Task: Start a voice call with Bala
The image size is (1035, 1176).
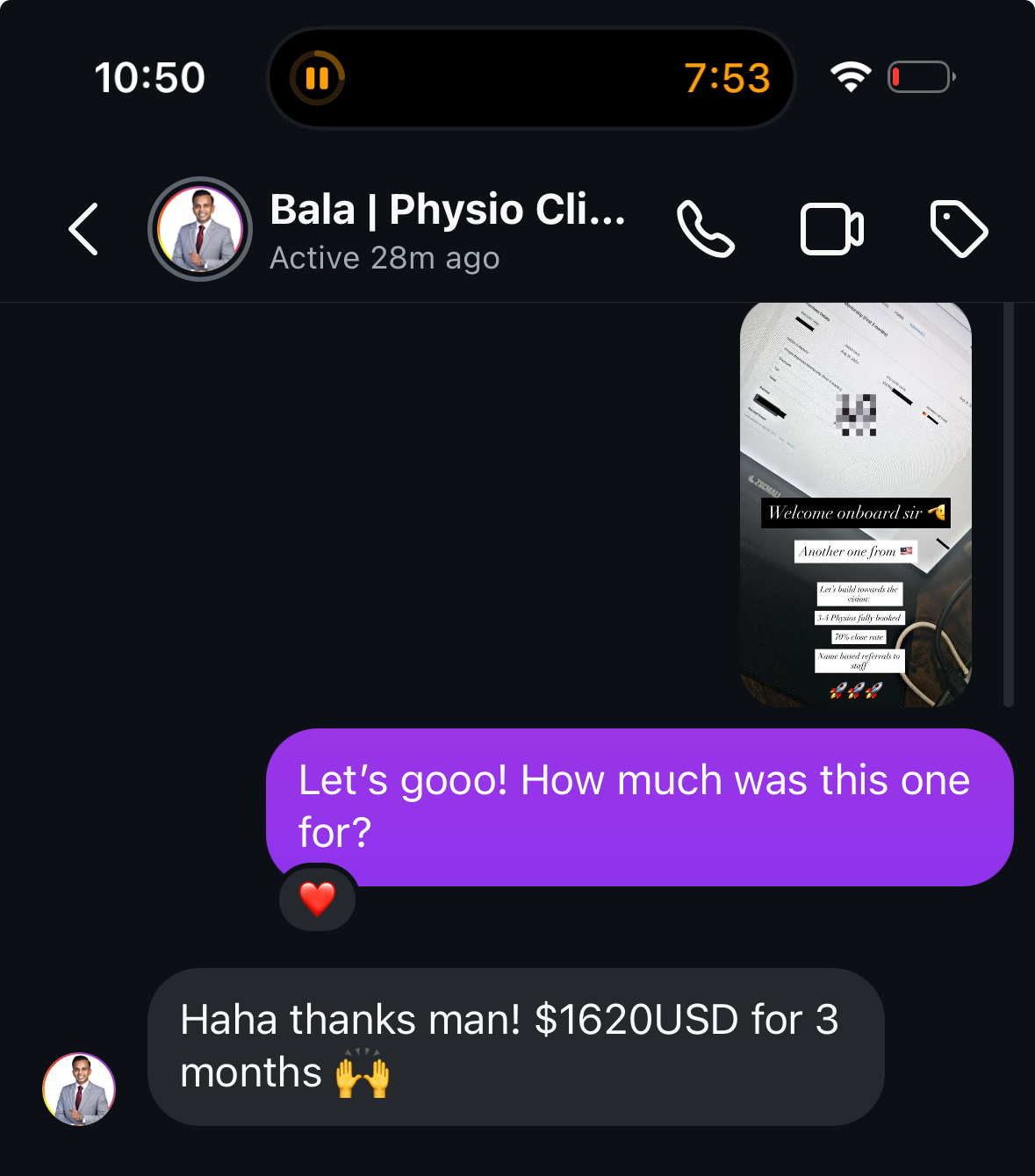Action: (705, 230)
